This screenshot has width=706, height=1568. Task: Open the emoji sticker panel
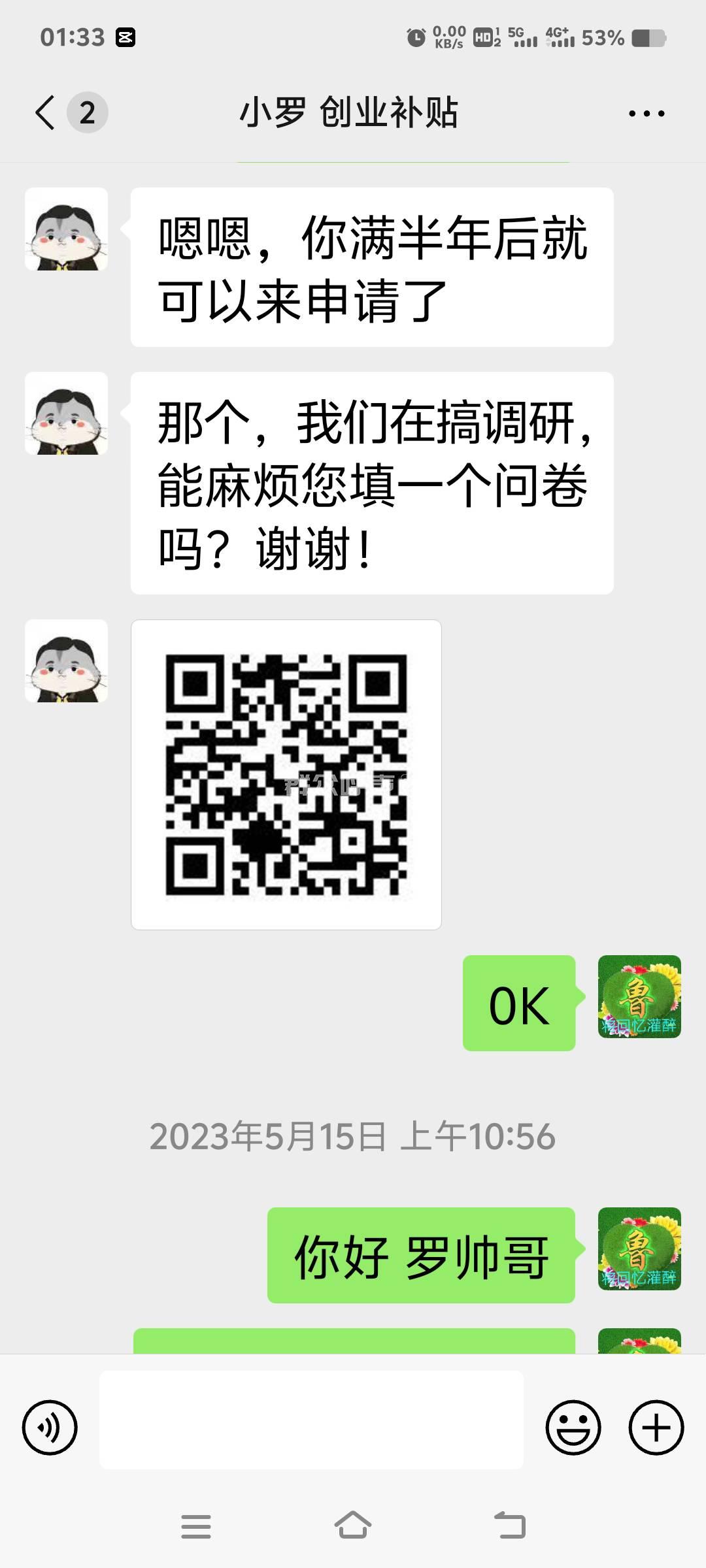573,1428
